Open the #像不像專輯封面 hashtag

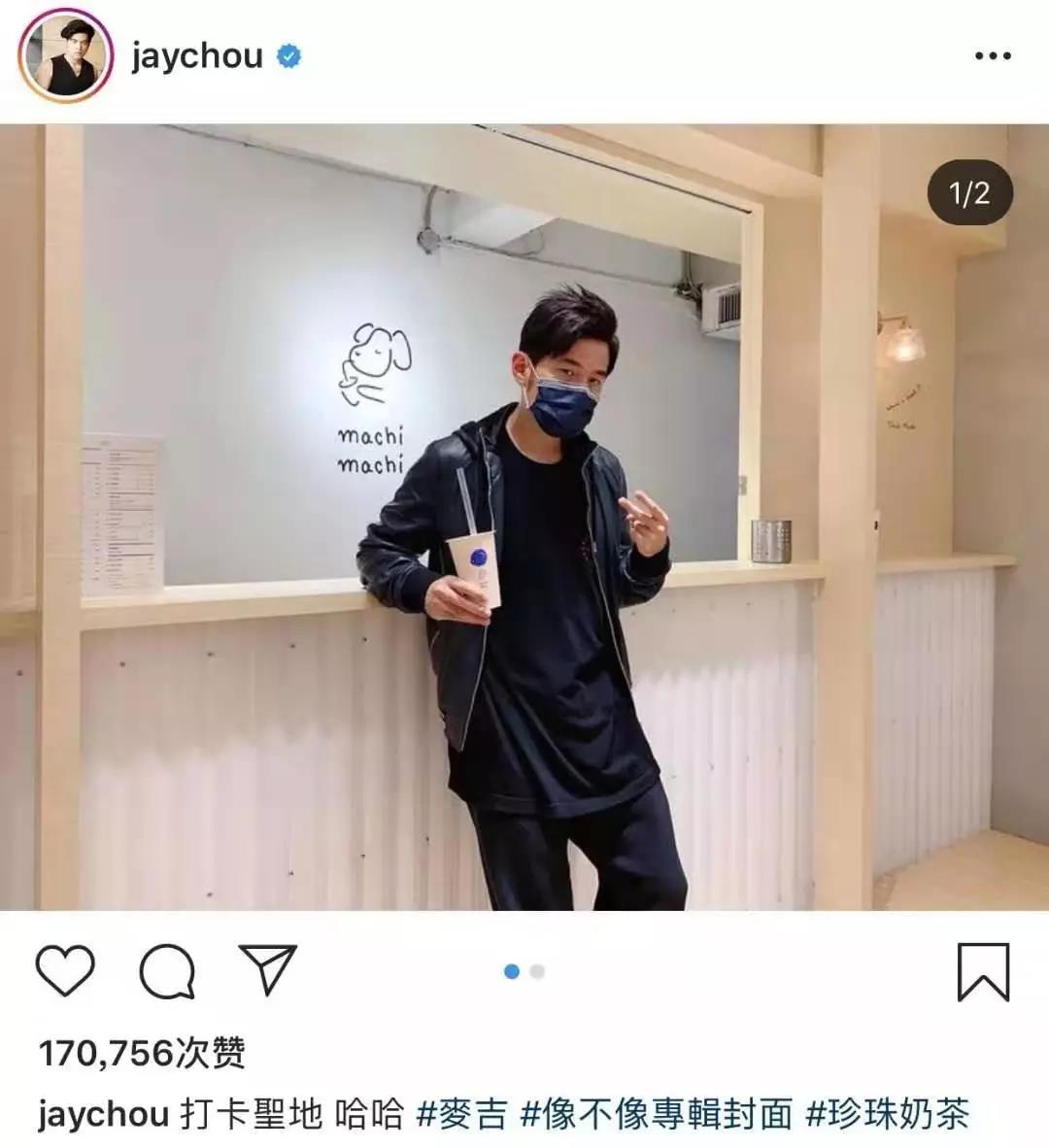pyautogui.click(x=657, y=1114)
